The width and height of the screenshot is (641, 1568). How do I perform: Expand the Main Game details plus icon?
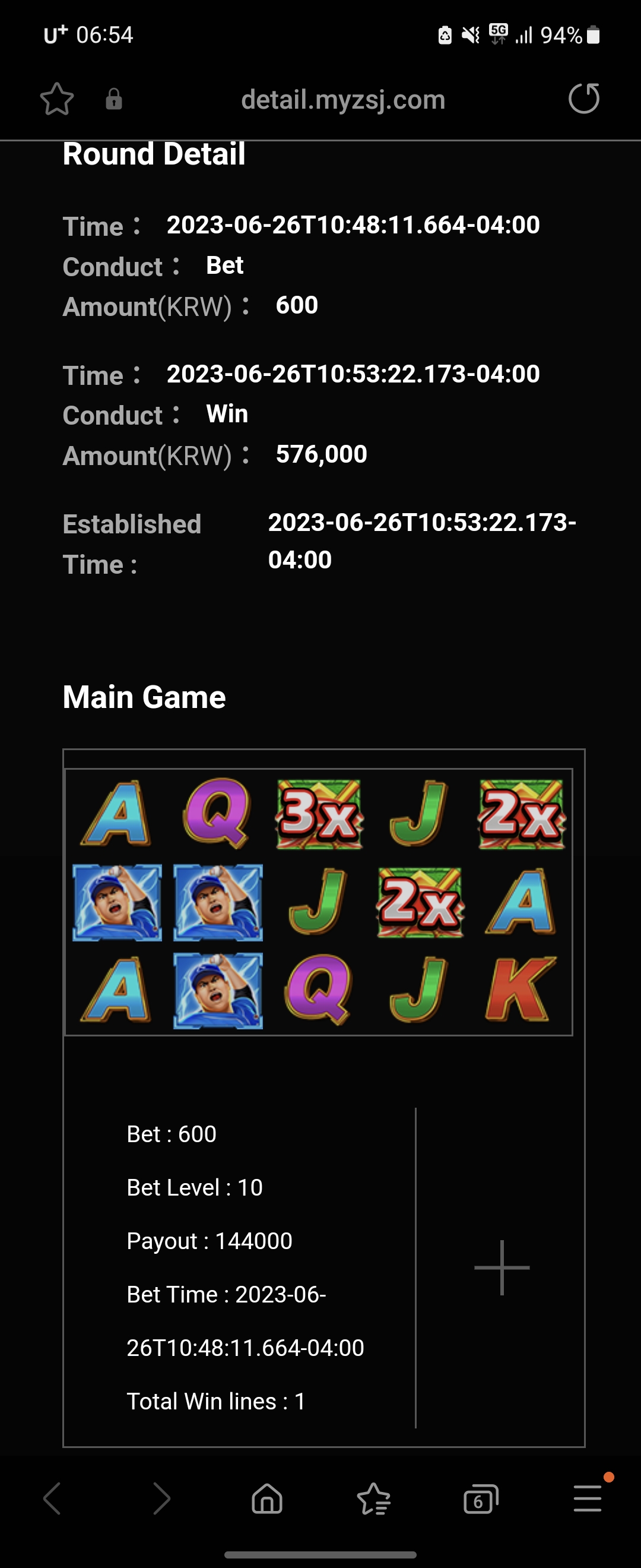(502, 1268)
